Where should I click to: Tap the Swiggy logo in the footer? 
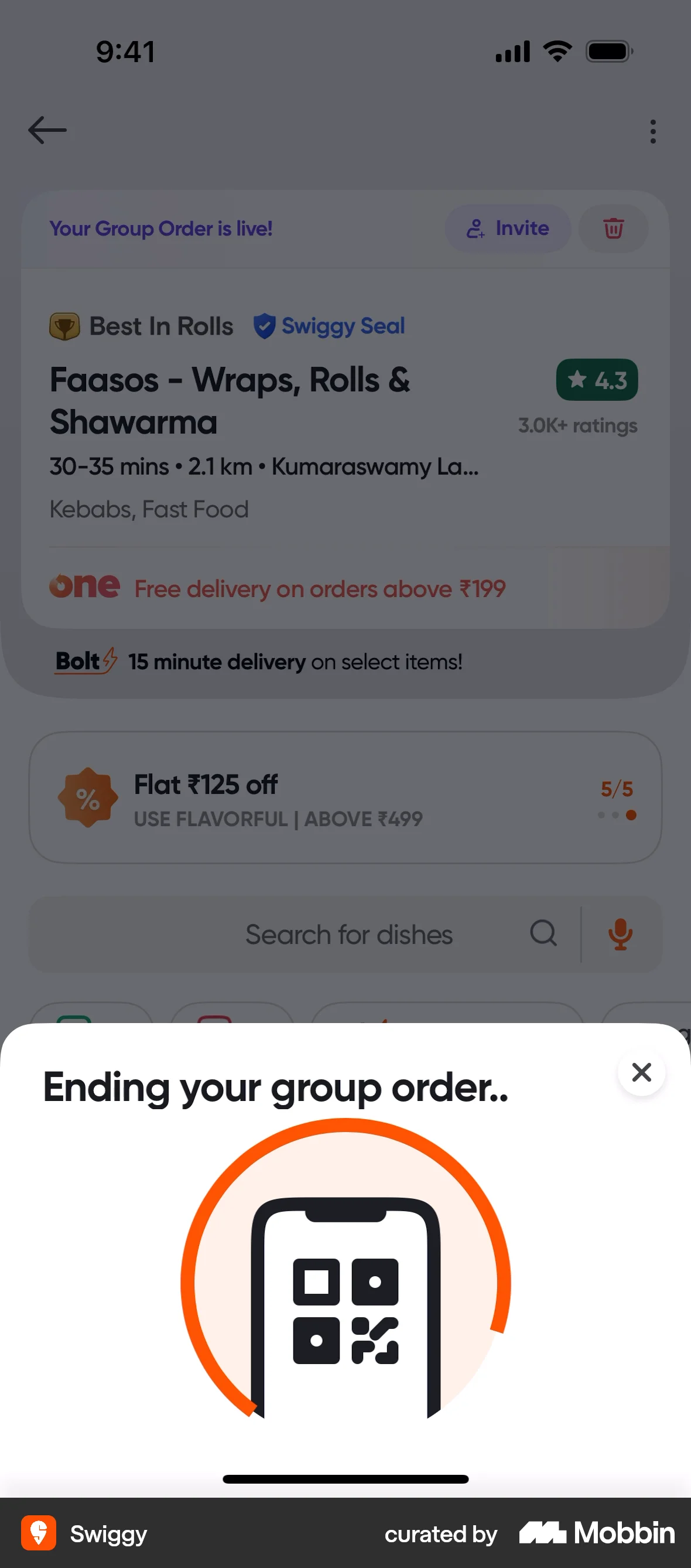coord(38,1534)
